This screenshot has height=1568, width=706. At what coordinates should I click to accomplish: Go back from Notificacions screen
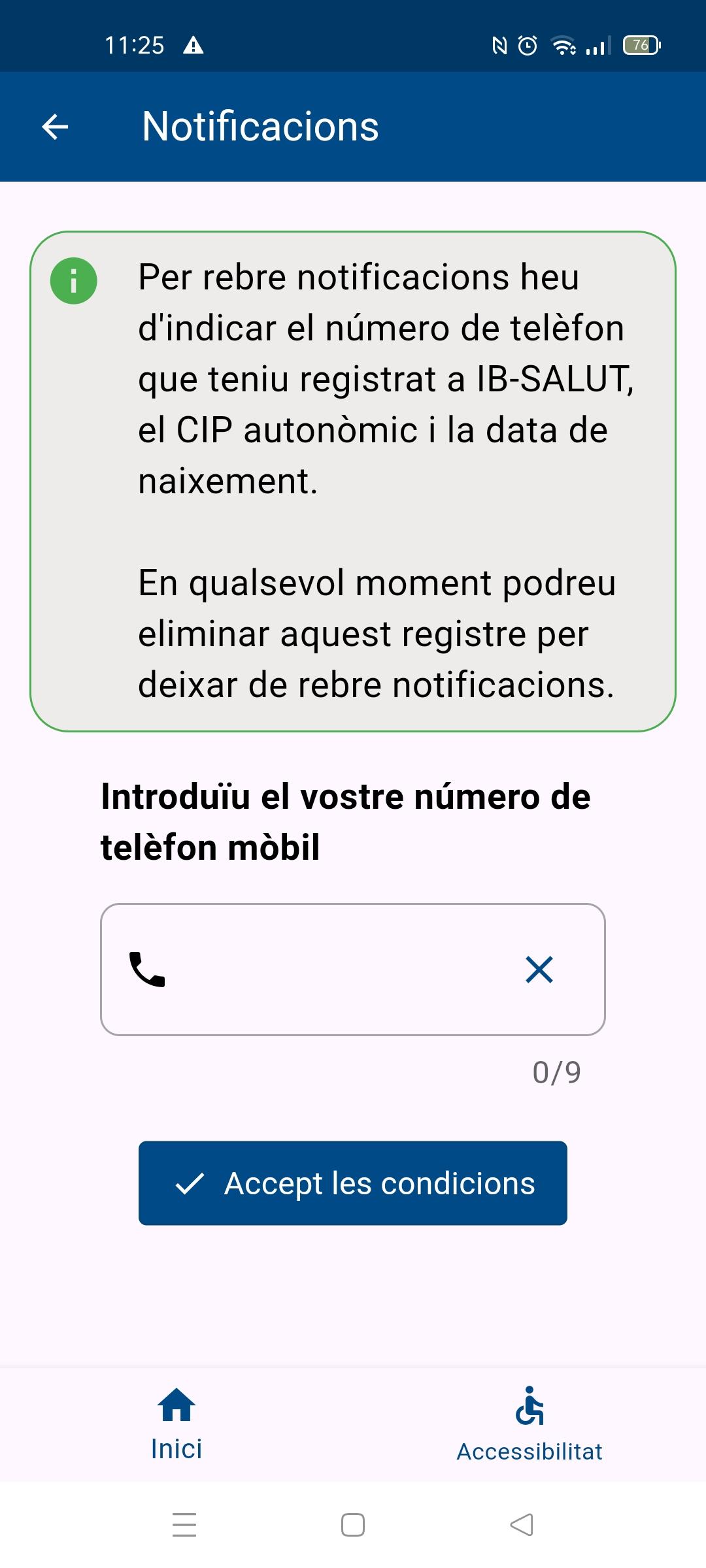[55, 127]
